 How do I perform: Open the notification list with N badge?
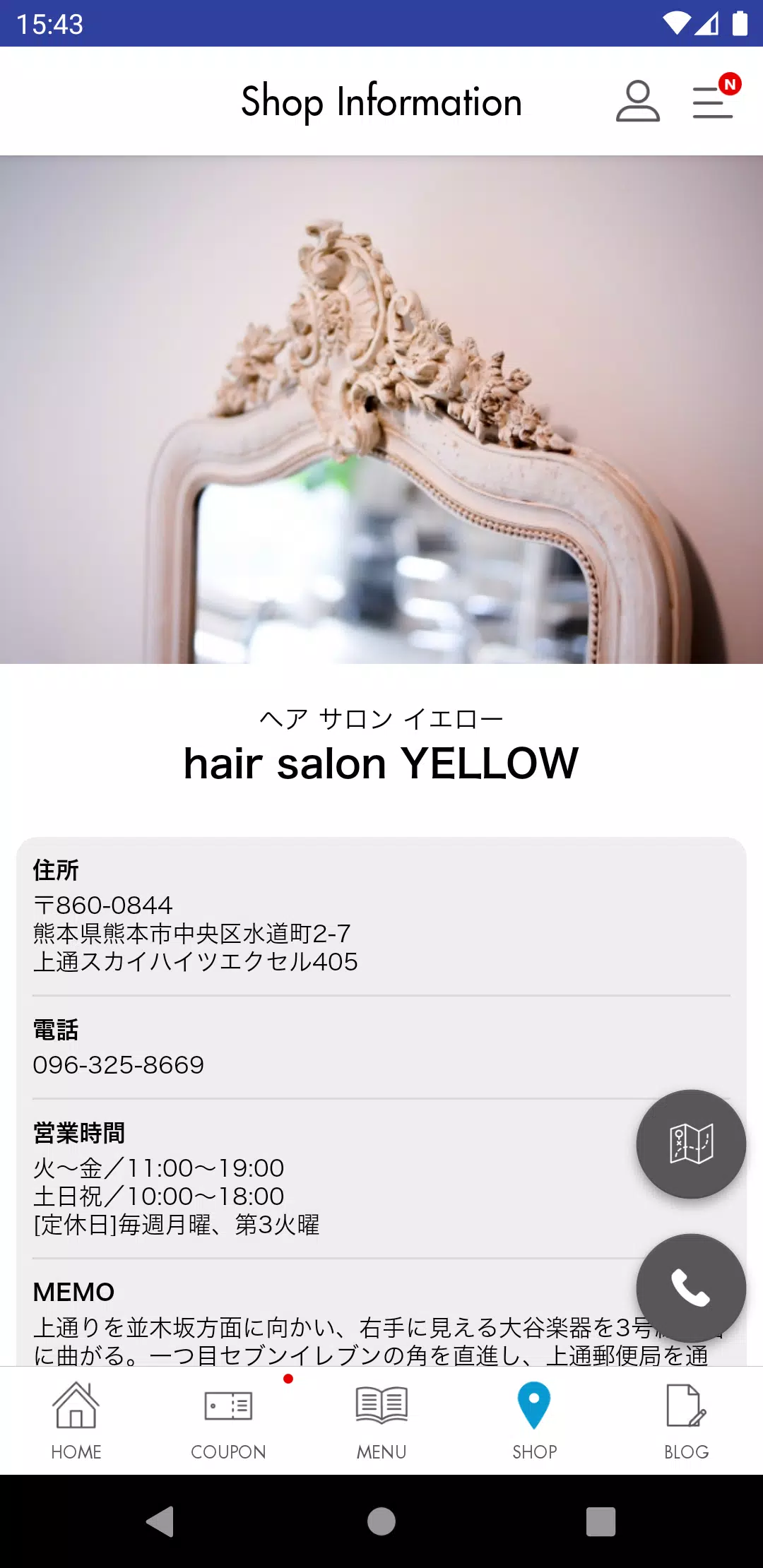click(712, 102)
